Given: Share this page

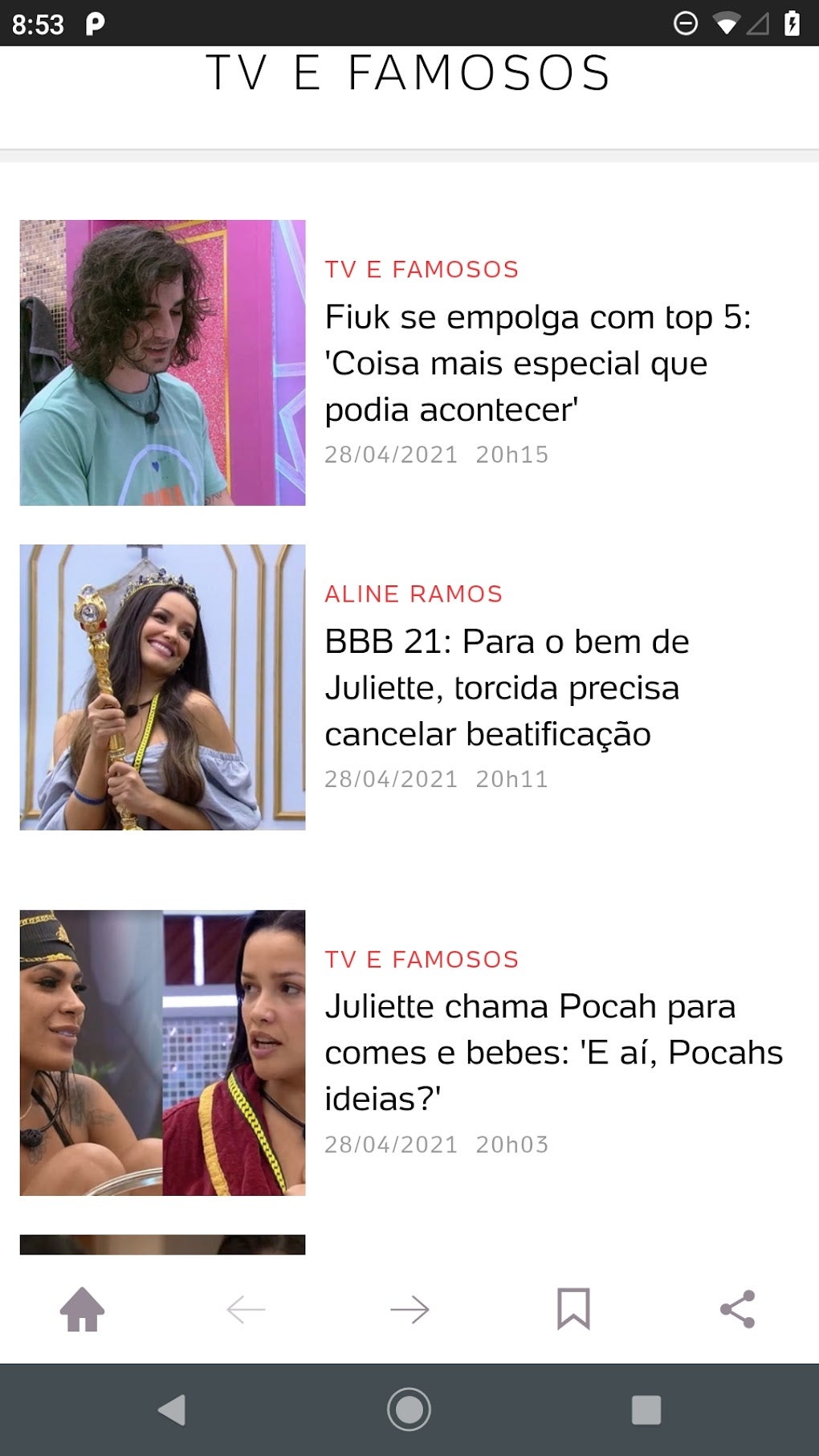Looking at the screenshot, I should click(737, 1309).
